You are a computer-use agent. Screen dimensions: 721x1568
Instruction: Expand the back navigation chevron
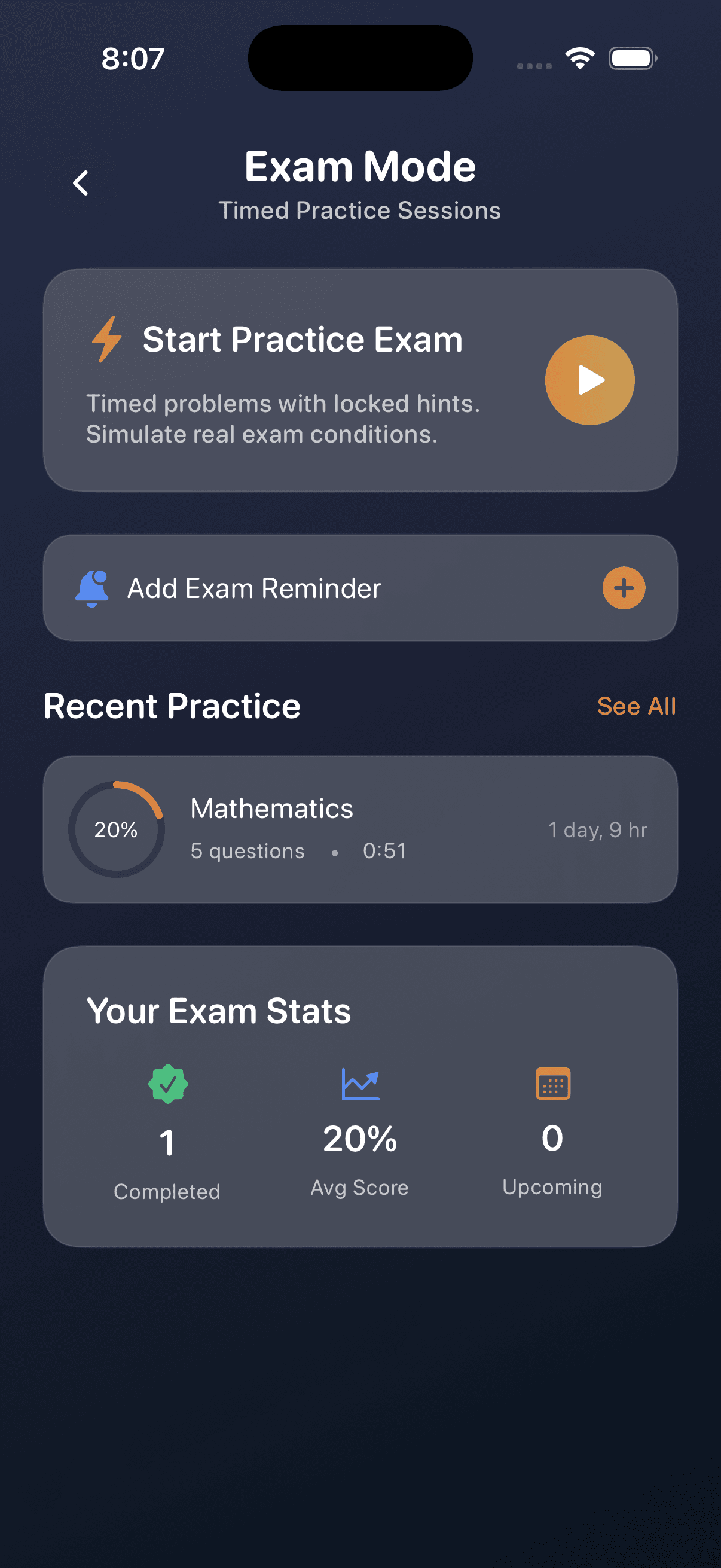click(81, 182)
